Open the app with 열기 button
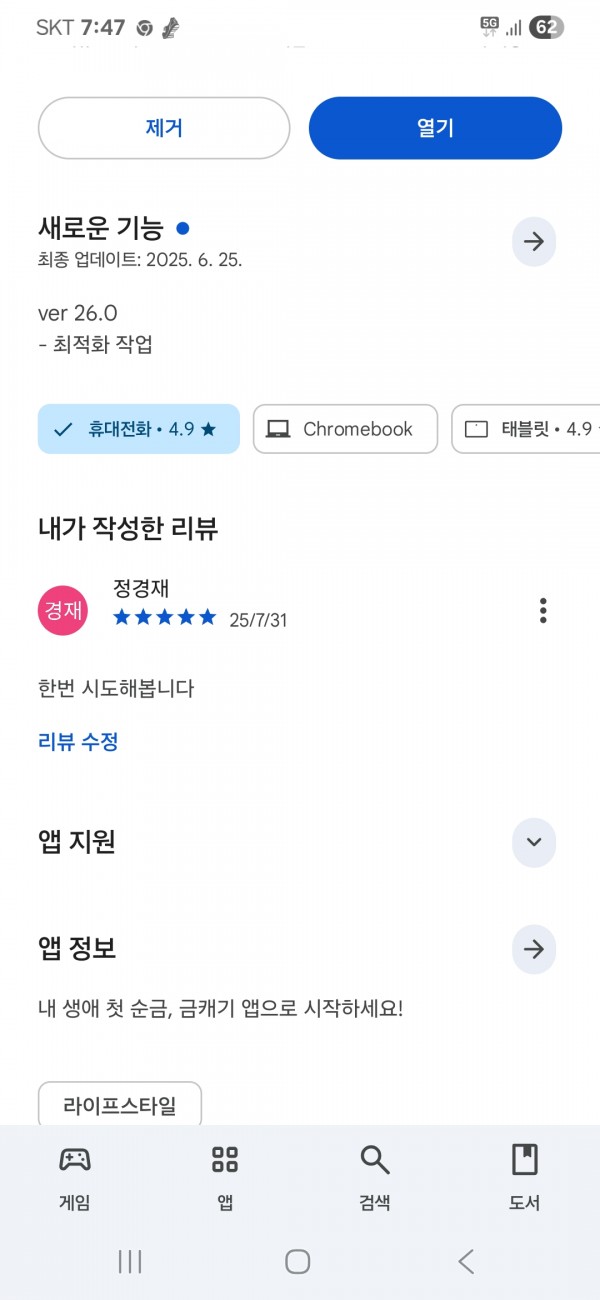This screenshot has height=1300, width=600. click(435, 128)
